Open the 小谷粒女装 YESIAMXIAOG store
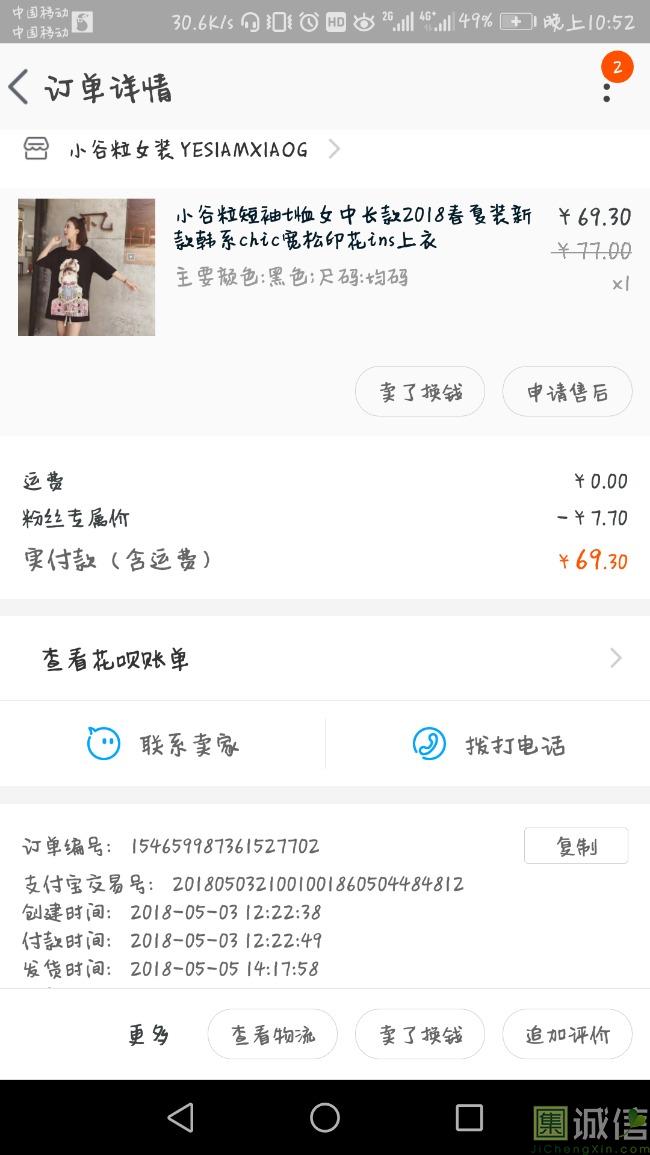Screen dimensions: 650x1155 click(188, 150)
